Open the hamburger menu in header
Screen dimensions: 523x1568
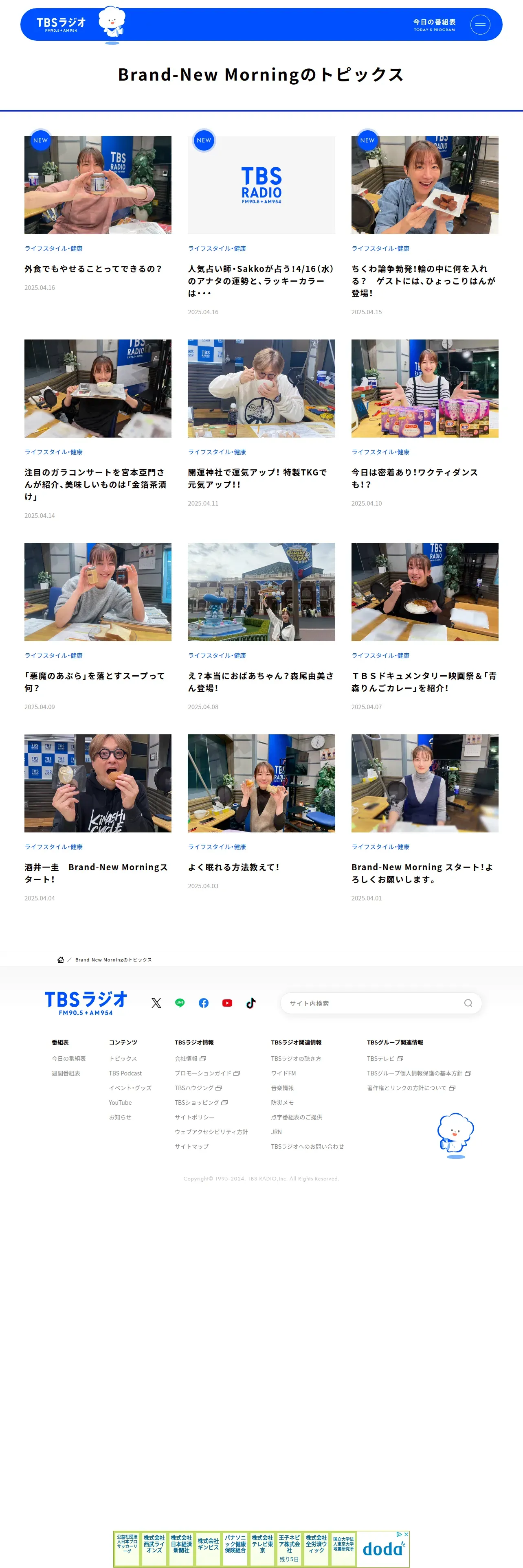click(x=480, y=24)
